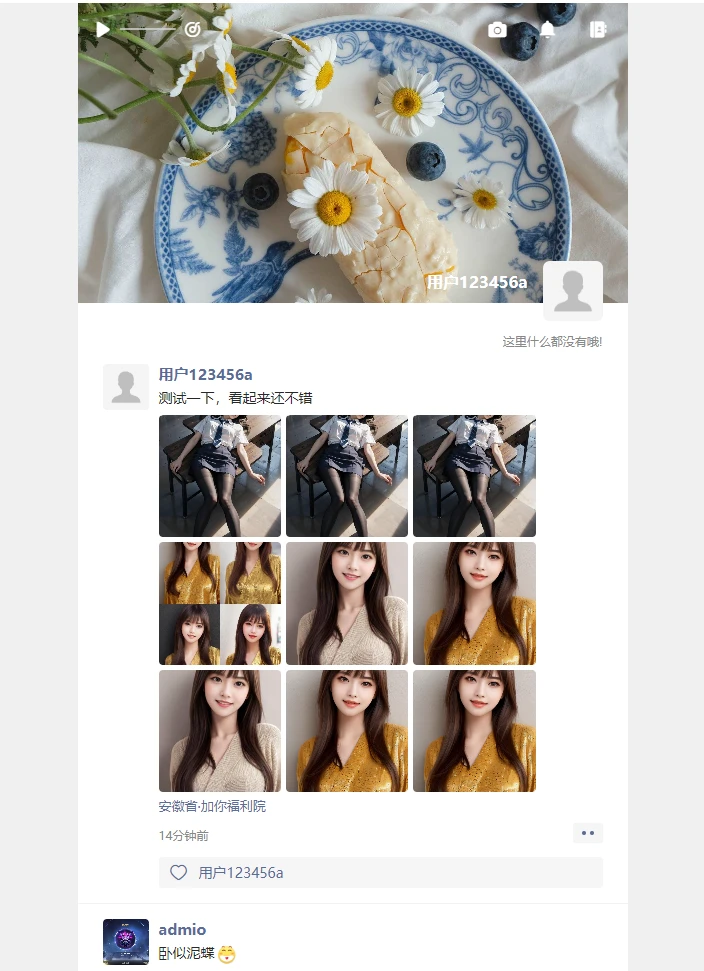Open the profile avatar on the cover photo

573,291
